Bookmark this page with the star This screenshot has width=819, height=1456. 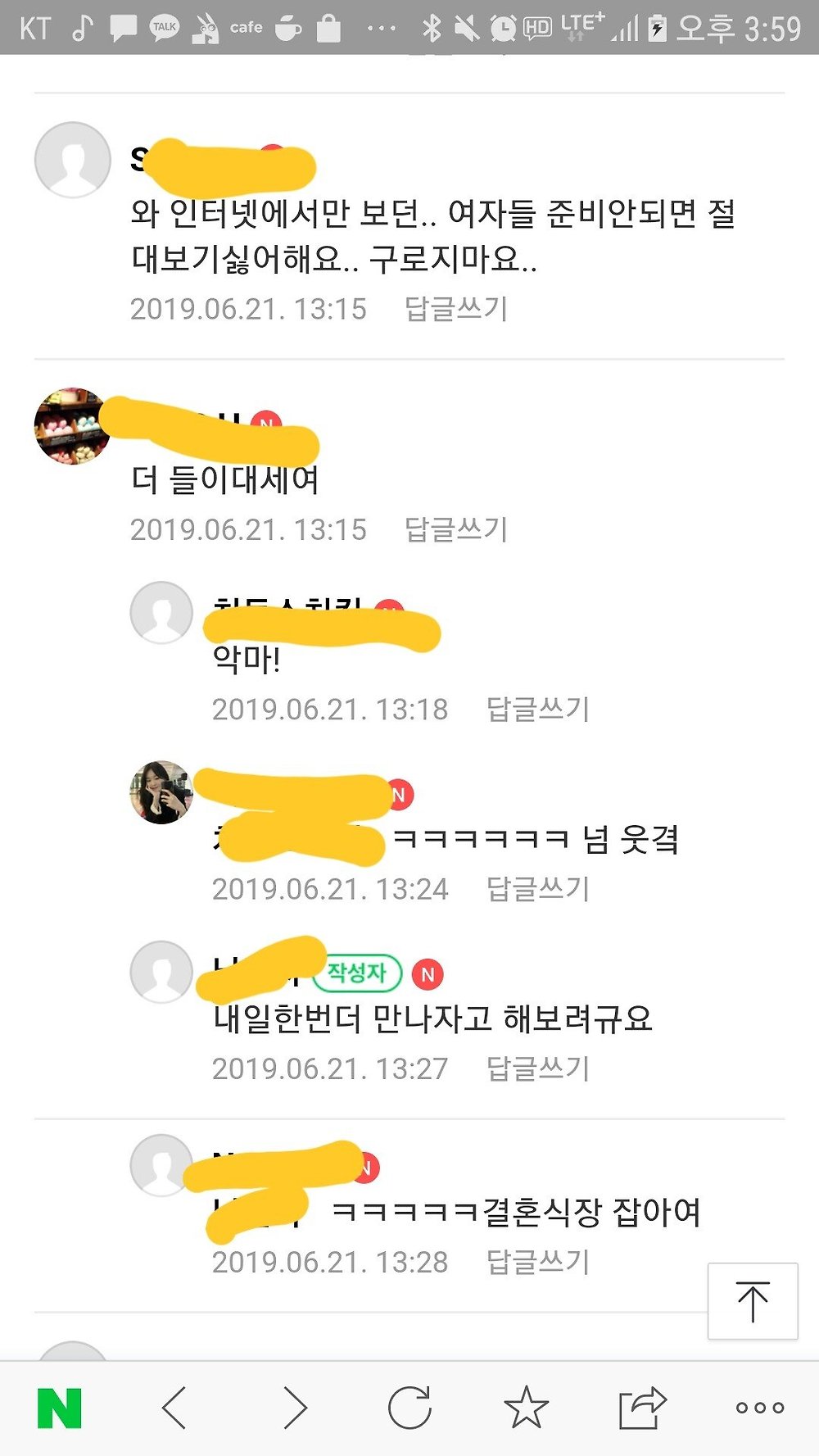[526, 1408]
